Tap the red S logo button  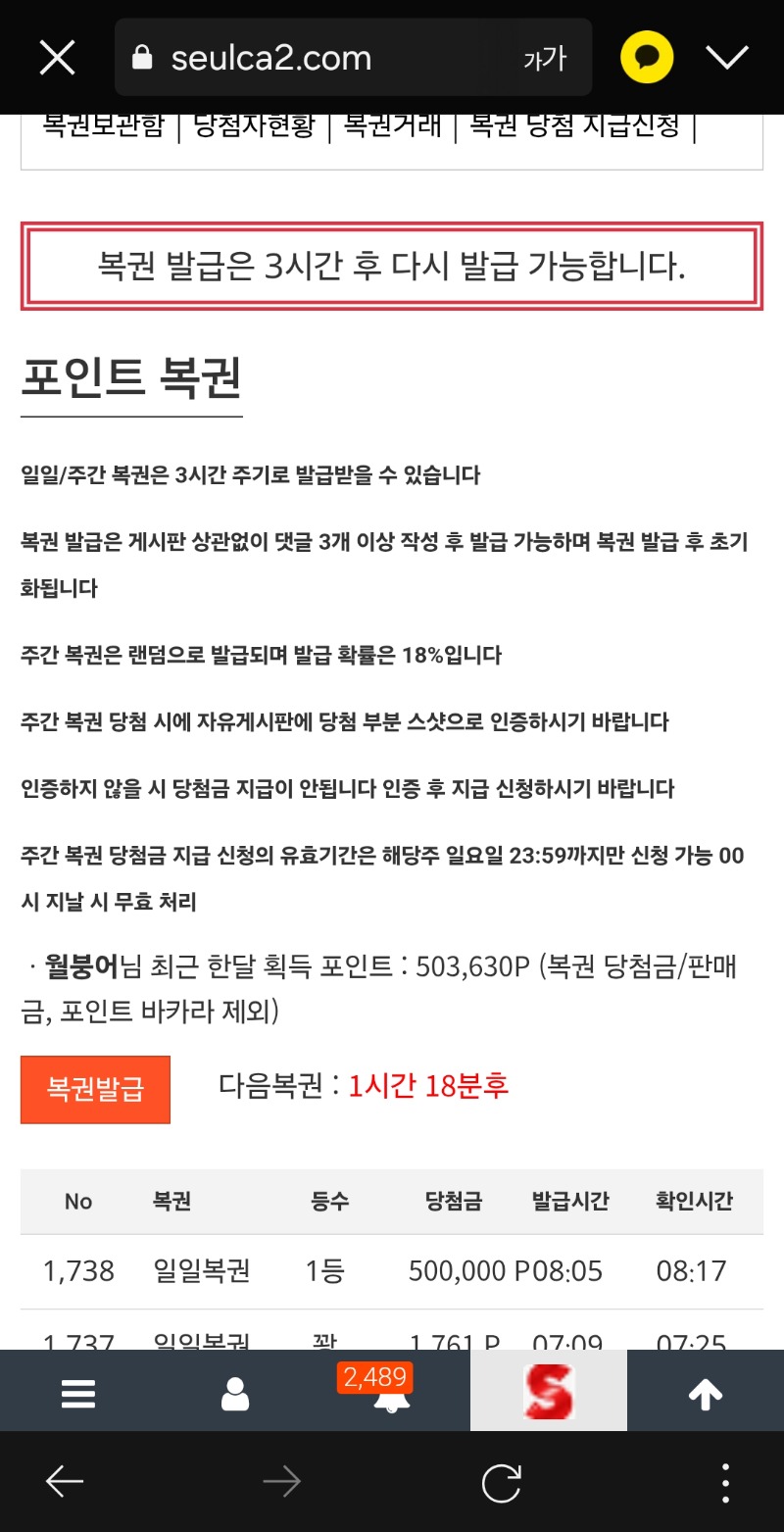tap(549, 1391)
